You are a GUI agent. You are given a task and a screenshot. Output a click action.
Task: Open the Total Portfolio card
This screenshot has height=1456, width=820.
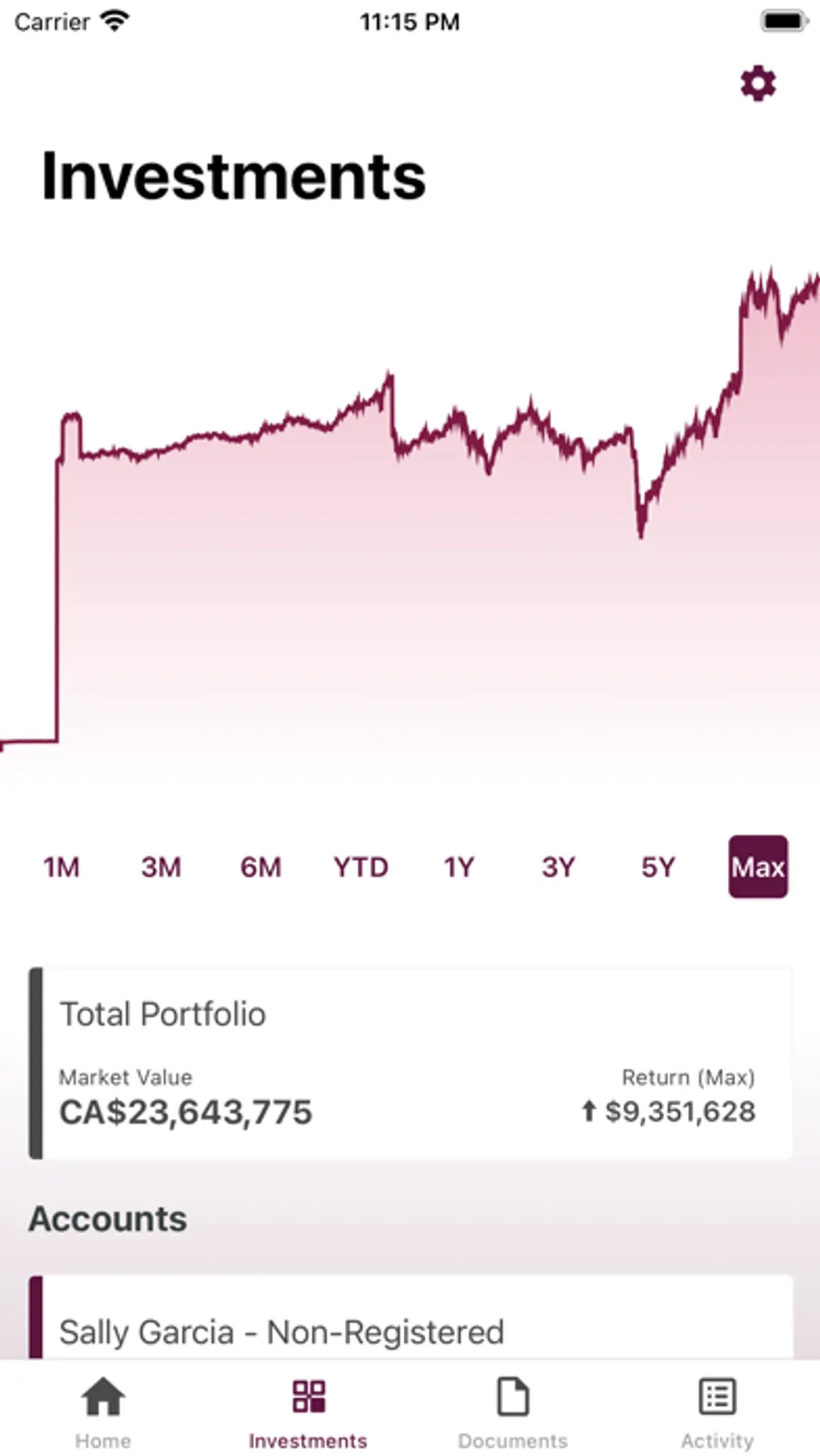point(410,1062)
